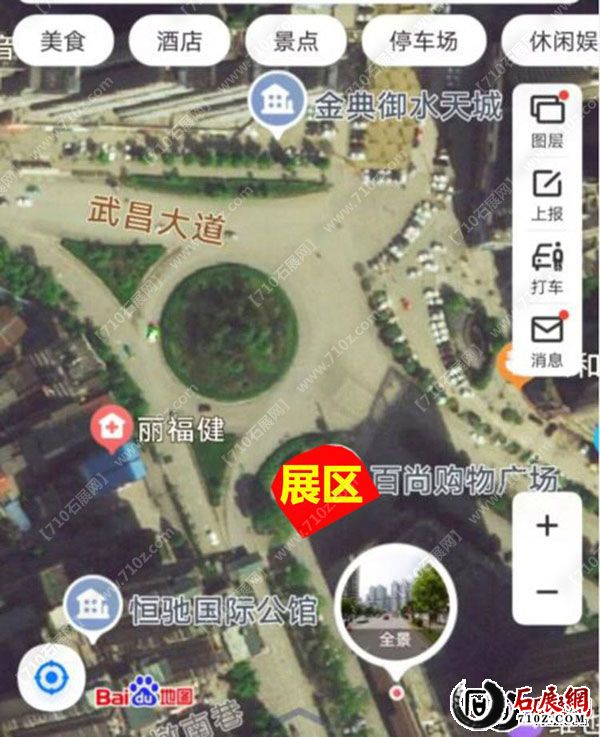The width and height of the screenshot is (600, 737).
Task: Open the 消息 messages inbox
Action: tap(546, 341)
